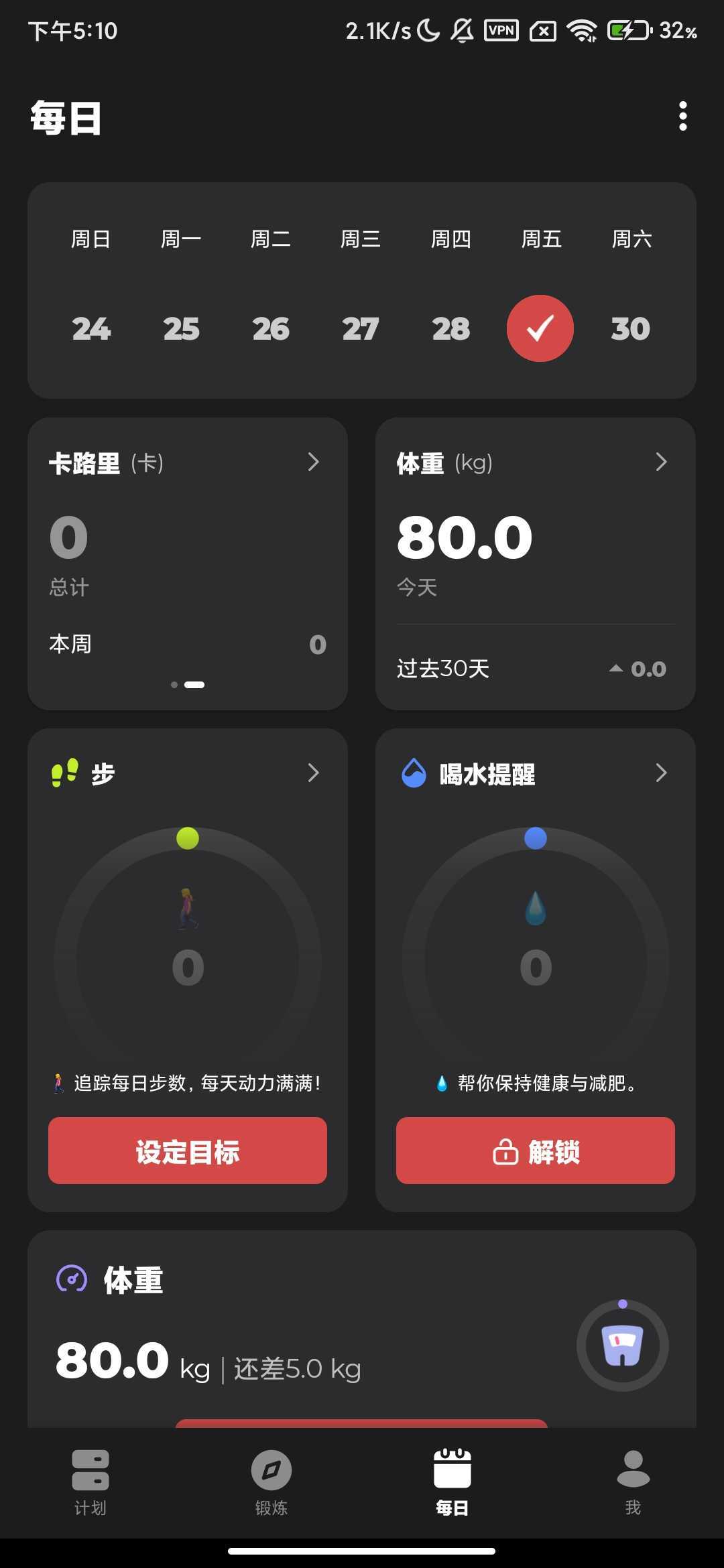Select Sunday the 24th in calendar
This screenshot has height=1568, width=724.
(x=91, y=328)
